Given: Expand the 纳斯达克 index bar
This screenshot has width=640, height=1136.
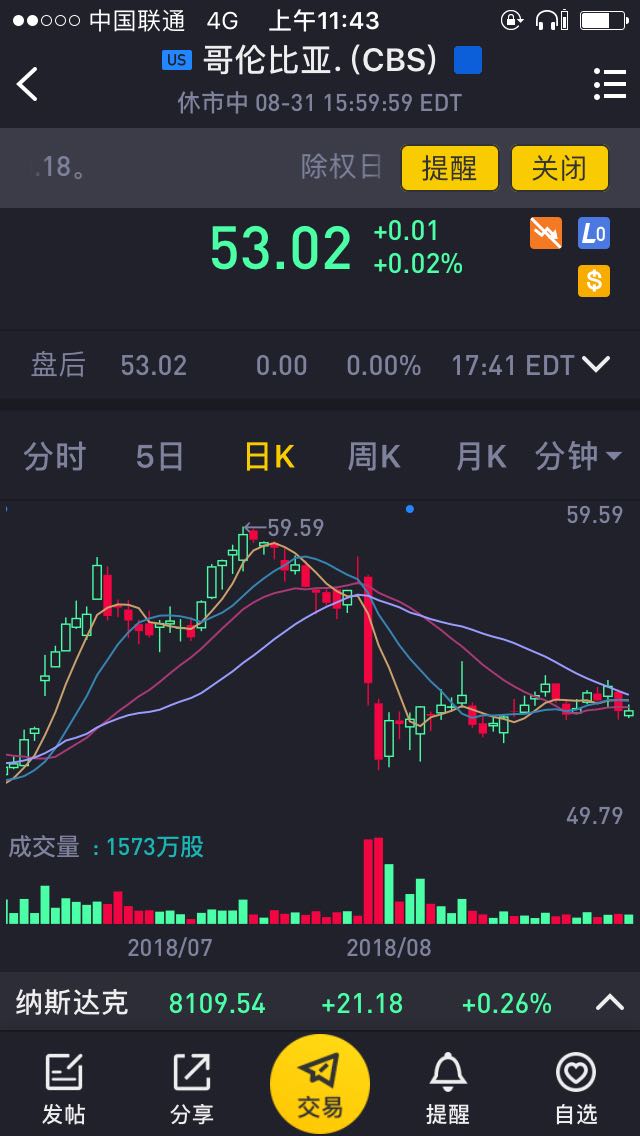Looking at the screenshot, I should pyautogui.click(x=609, y=1002).
